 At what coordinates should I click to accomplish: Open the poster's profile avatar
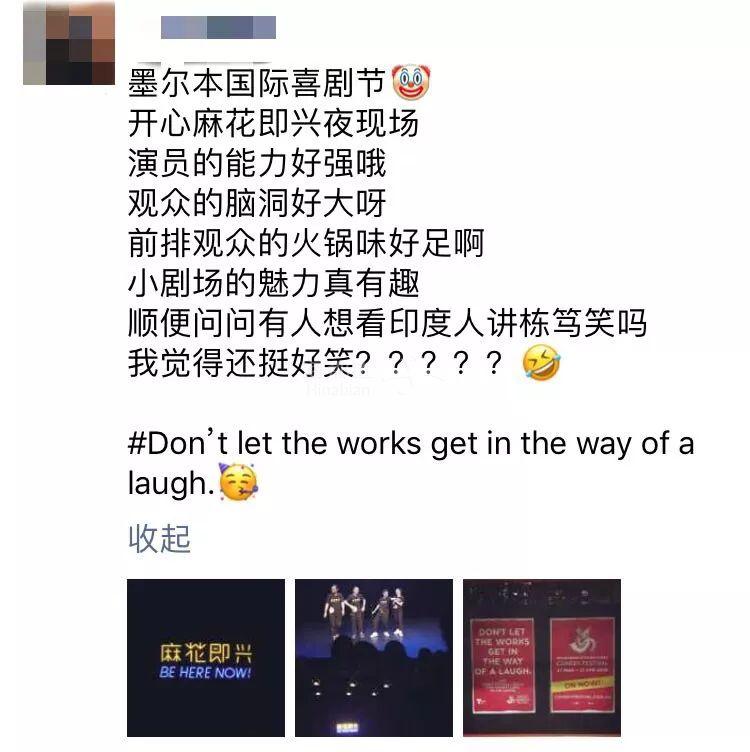[68, 43]
